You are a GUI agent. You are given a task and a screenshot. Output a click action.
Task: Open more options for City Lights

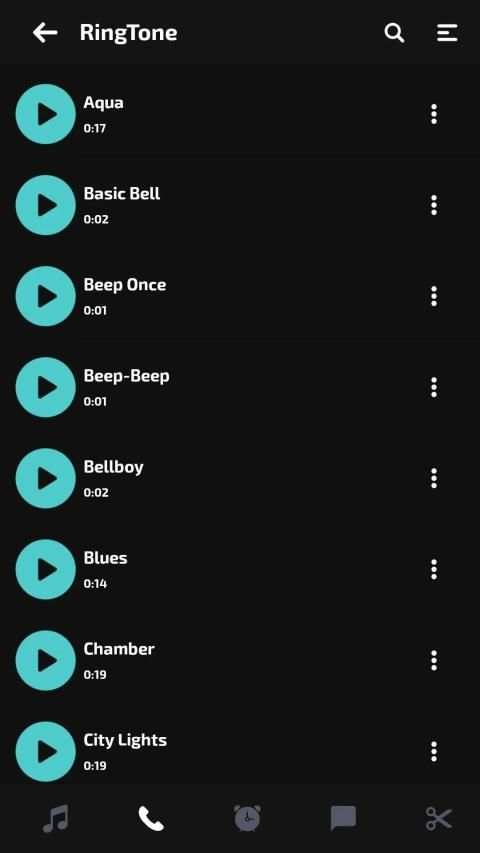coord(434,751)
